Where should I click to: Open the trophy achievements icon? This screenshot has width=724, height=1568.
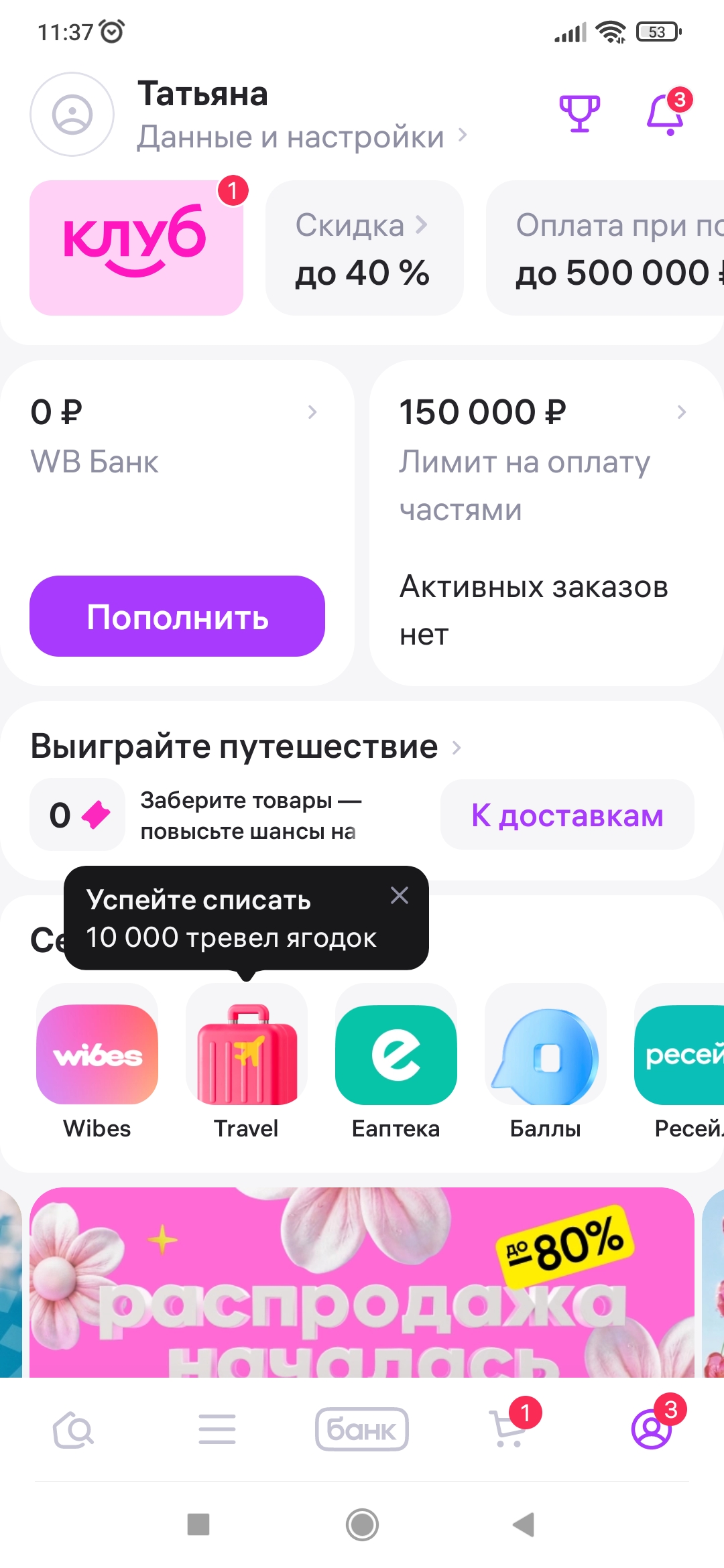pyautogui.click(x=580, y=113)
